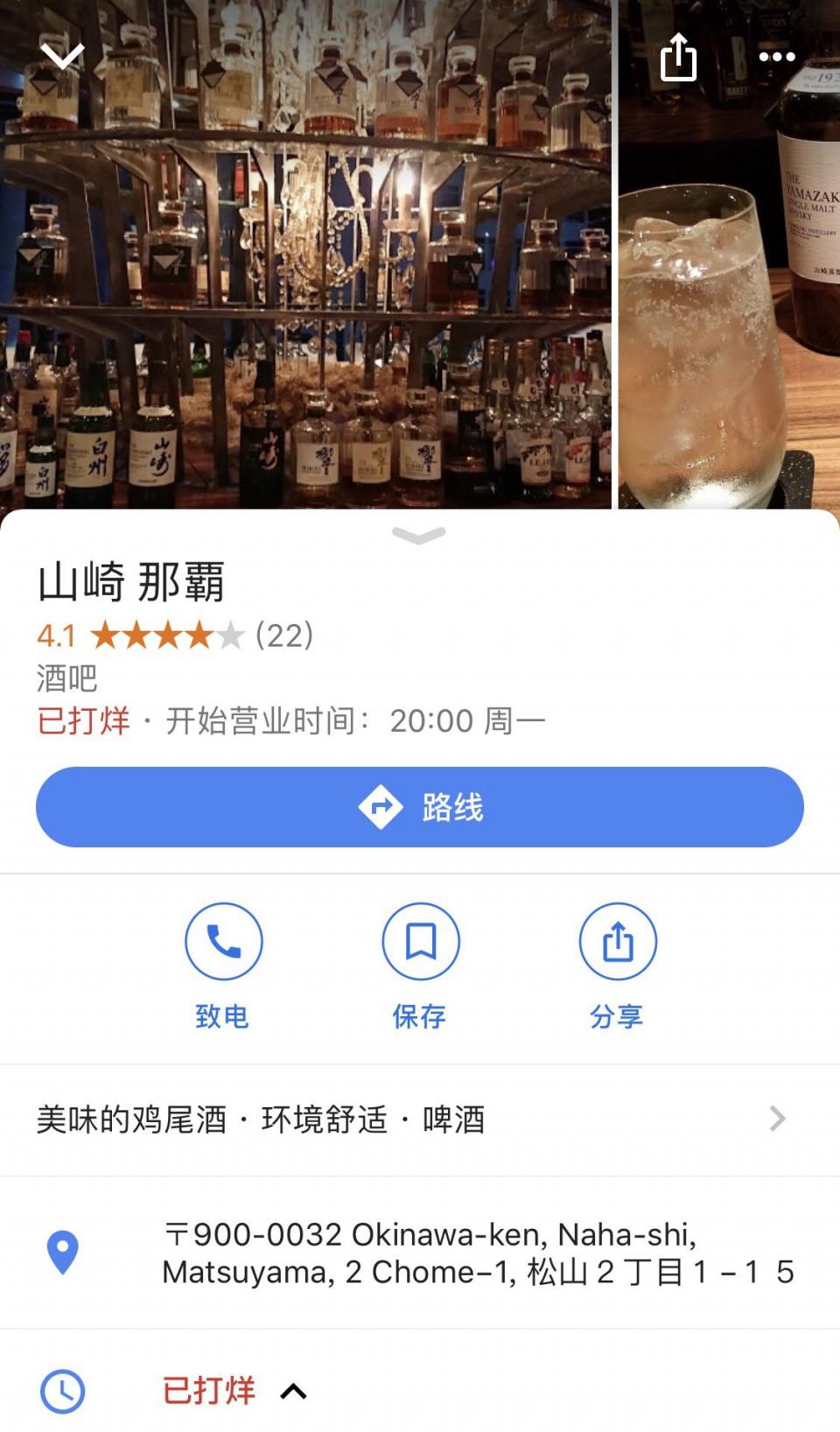Open the three-dot overflow menu
840x1432 pixels.
click(777, 58)
